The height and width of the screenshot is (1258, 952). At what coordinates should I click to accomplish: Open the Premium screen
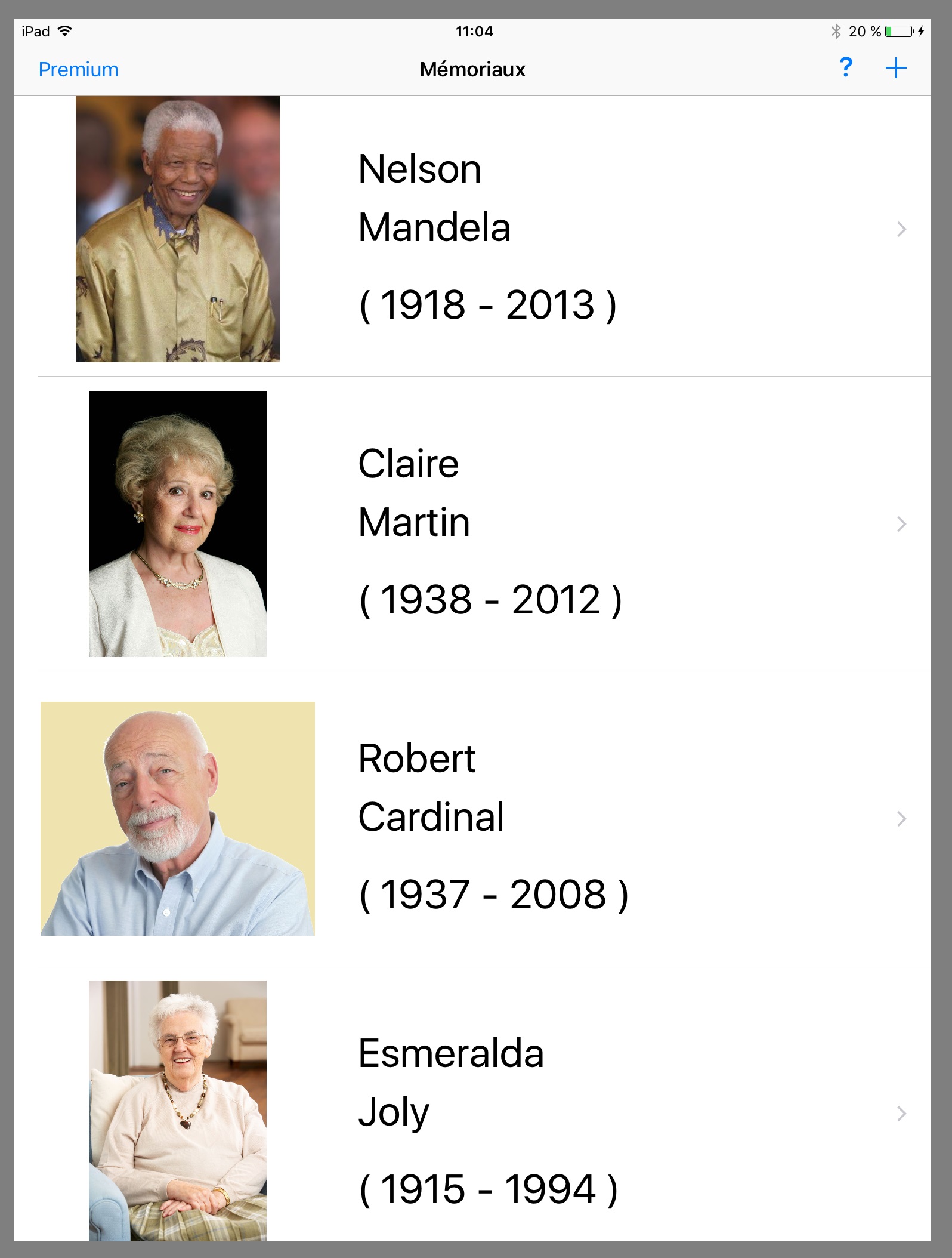[x=78, y=69]
